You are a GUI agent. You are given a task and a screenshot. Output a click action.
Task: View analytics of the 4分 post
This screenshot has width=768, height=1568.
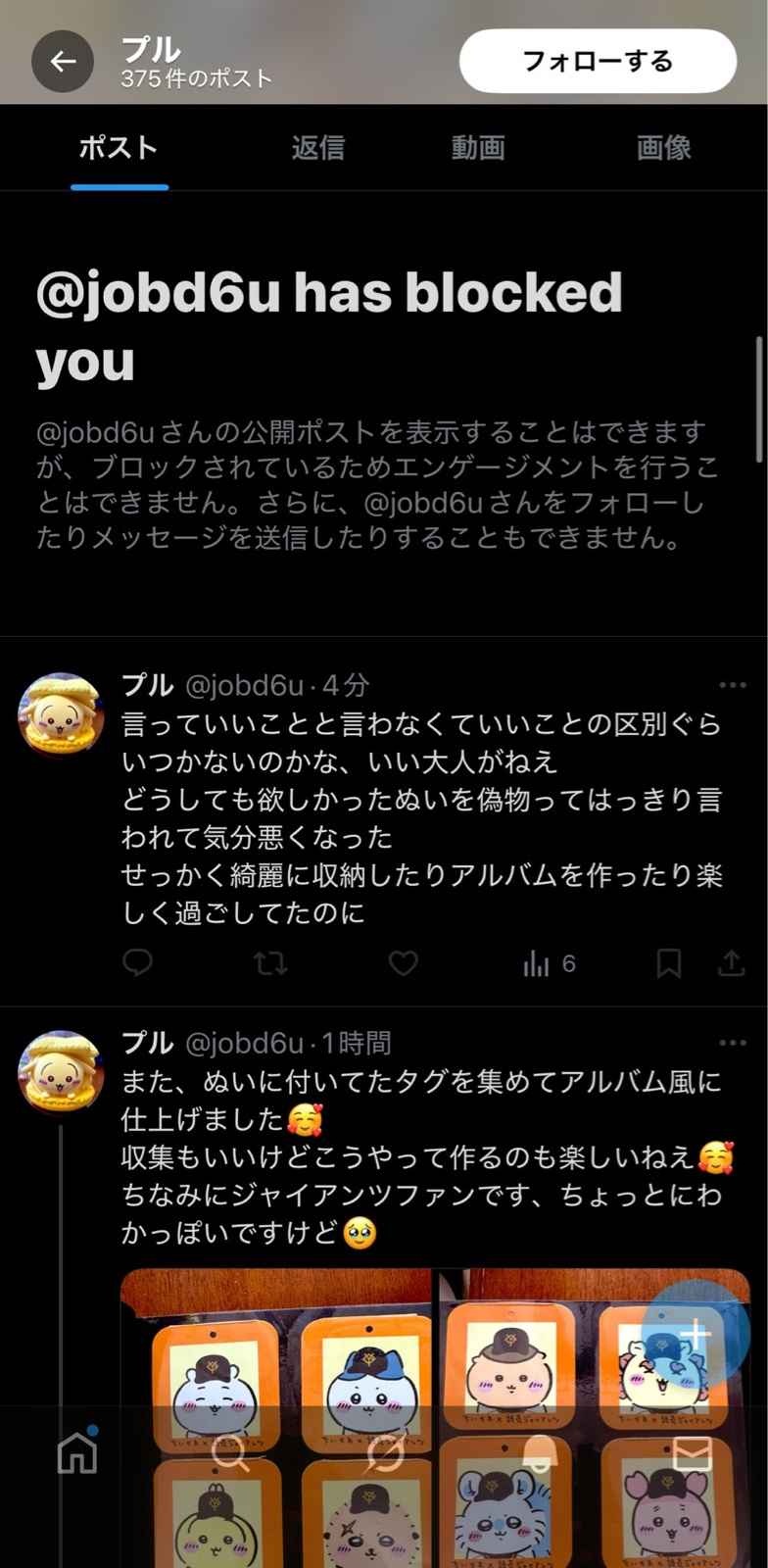coord(549,963)
